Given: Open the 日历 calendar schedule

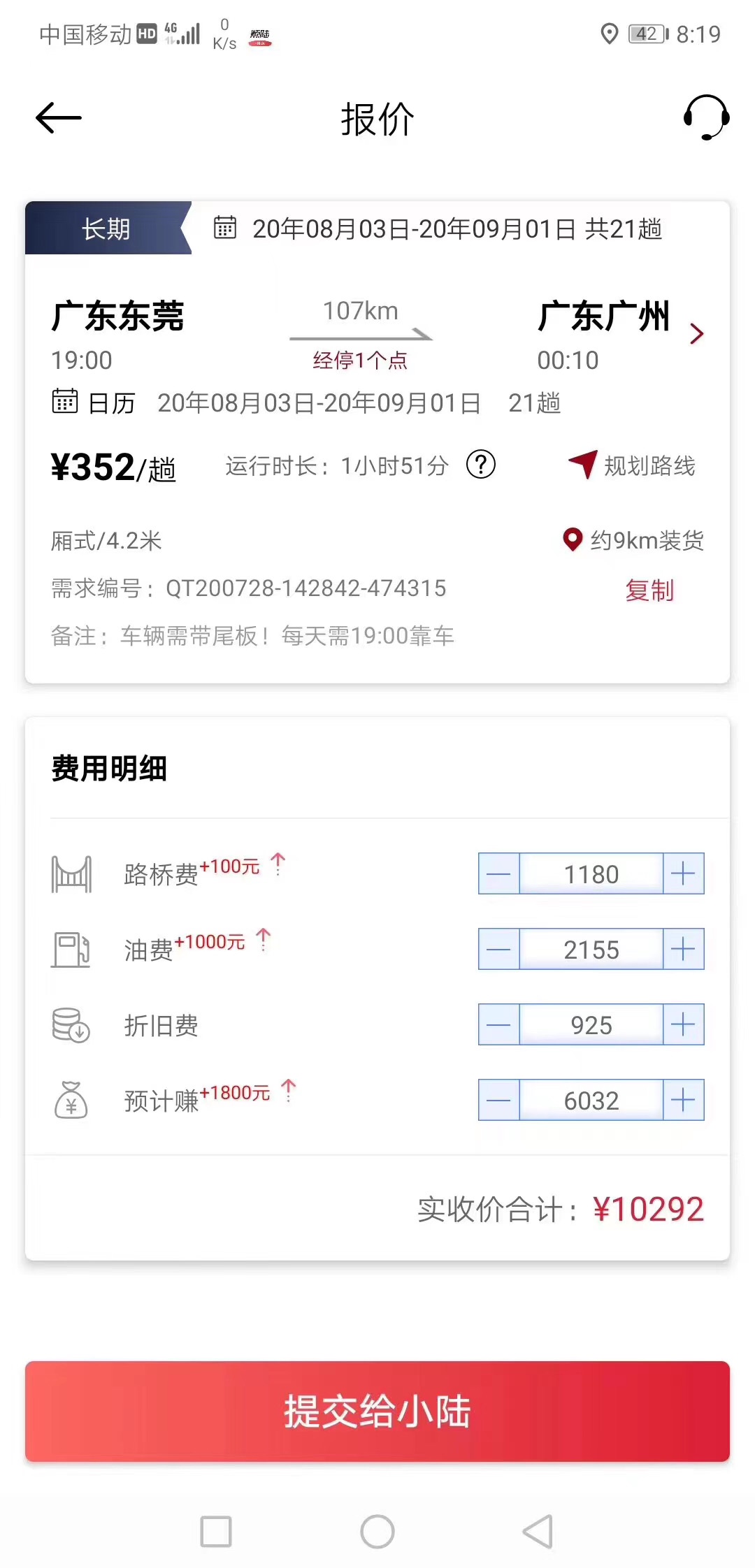Looking at the screenshot, I should tap(94, 402).
